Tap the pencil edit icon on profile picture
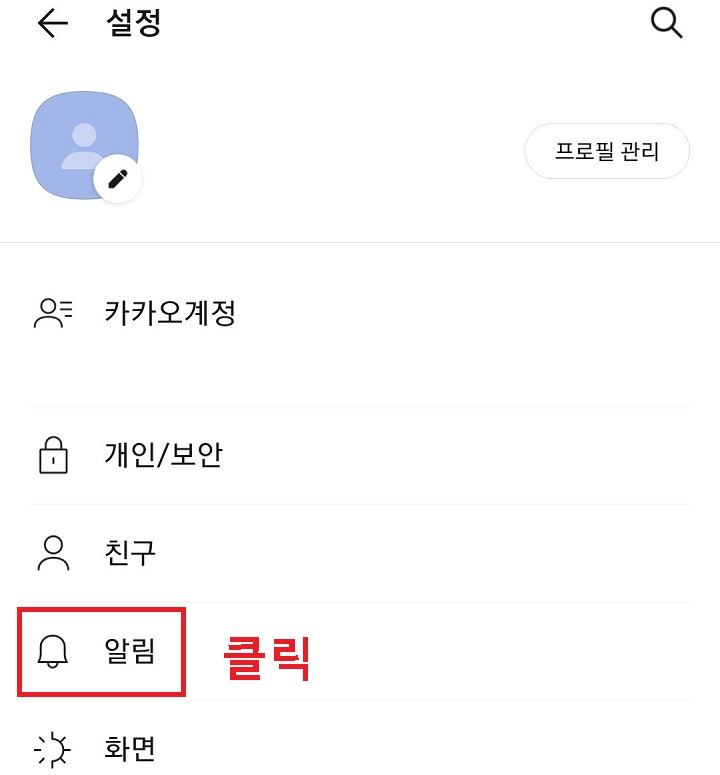 pos(119,178)
